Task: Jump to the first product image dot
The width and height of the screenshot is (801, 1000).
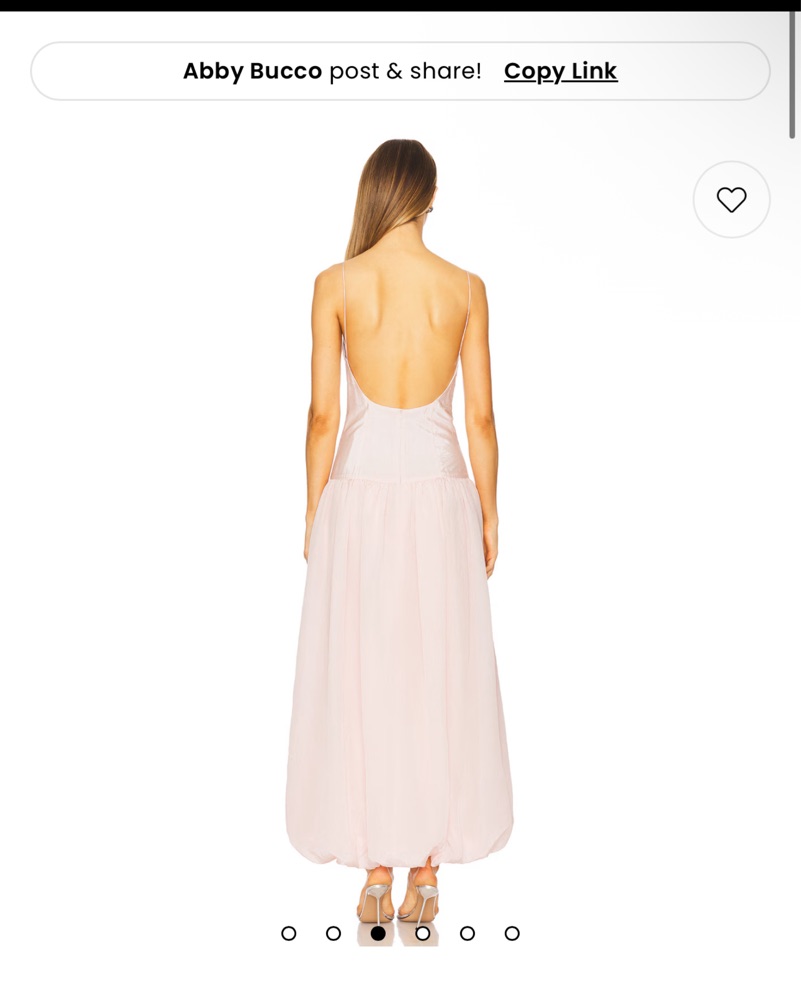Action: click(x=289, y=933)
